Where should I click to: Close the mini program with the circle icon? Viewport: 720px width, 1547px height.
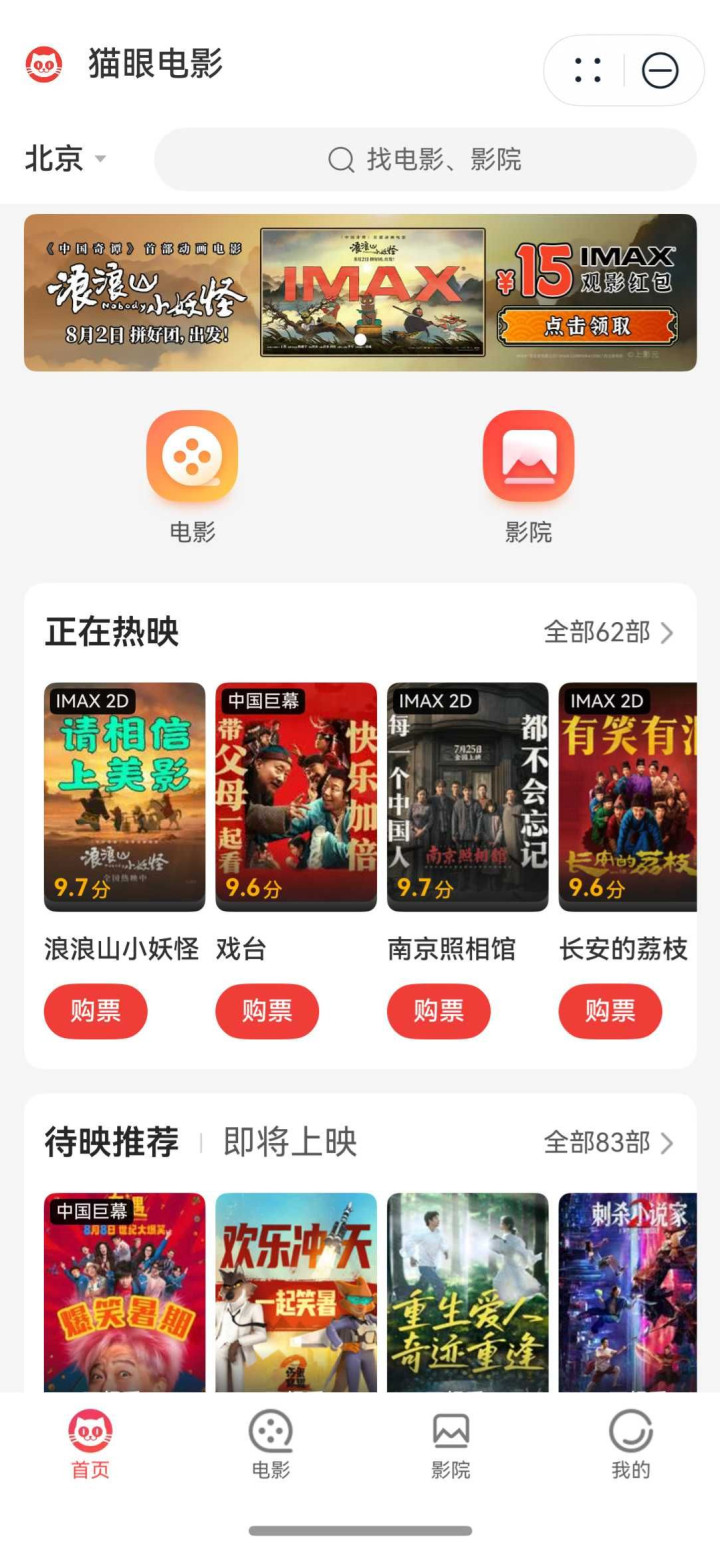(660, 70)
